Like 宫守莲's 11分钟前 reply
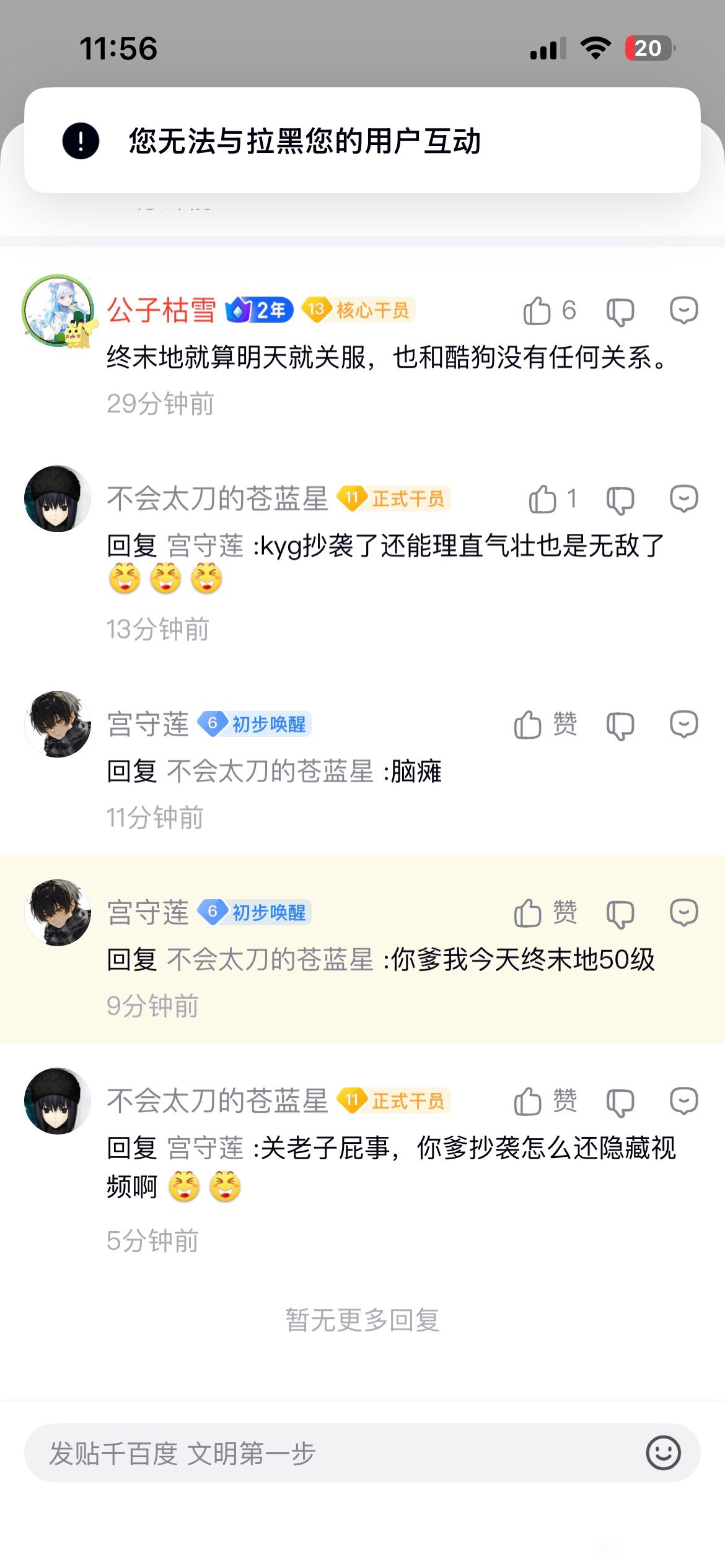Image resolution: width=725 pixels, height=1568 pixels. click(x=529, y=725)
